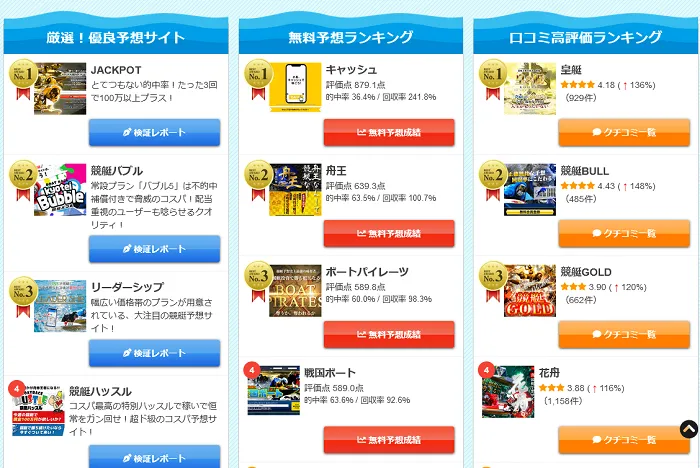Open 検証レポート for リーダーシップ

pos(154,352)
